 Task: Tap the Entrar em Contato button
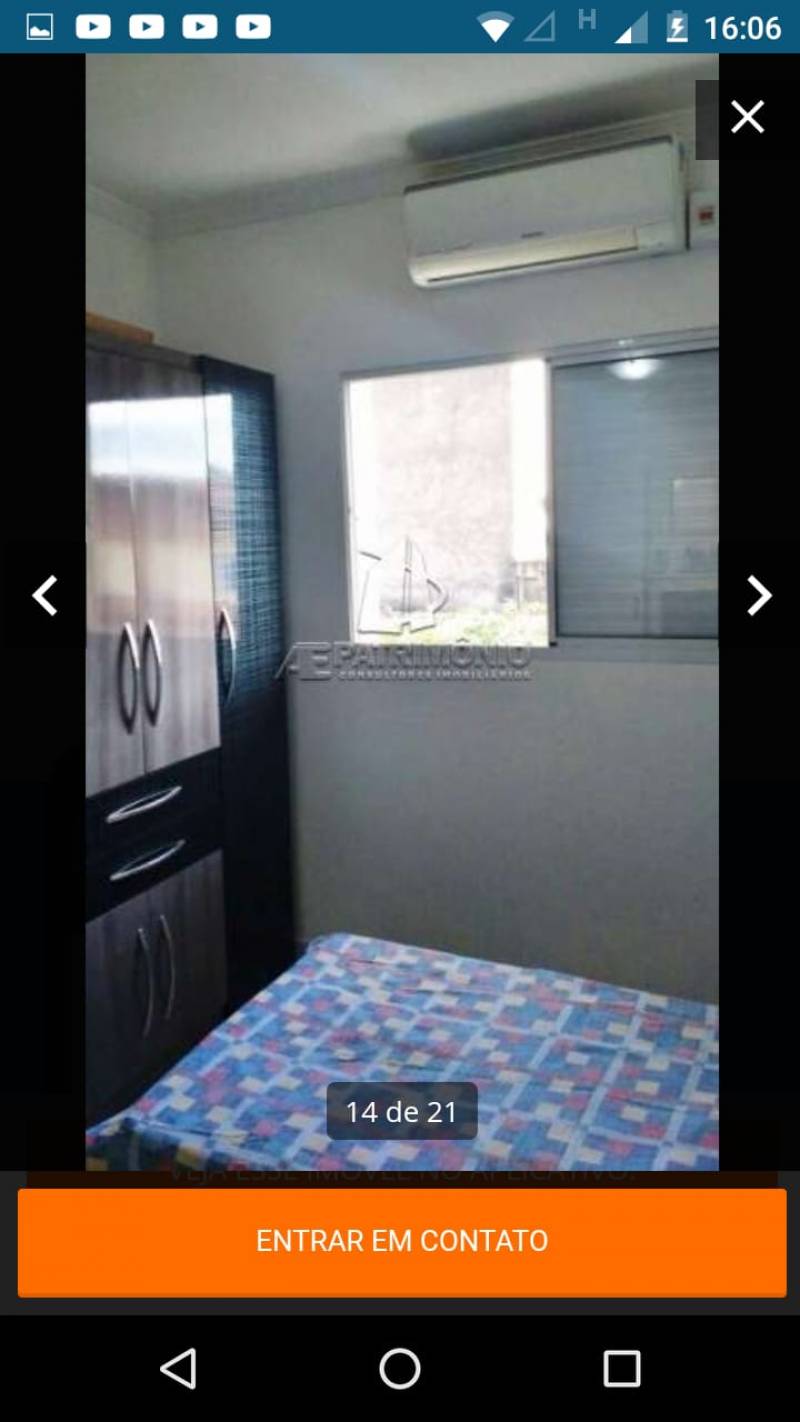click(x=402, y=1241)
